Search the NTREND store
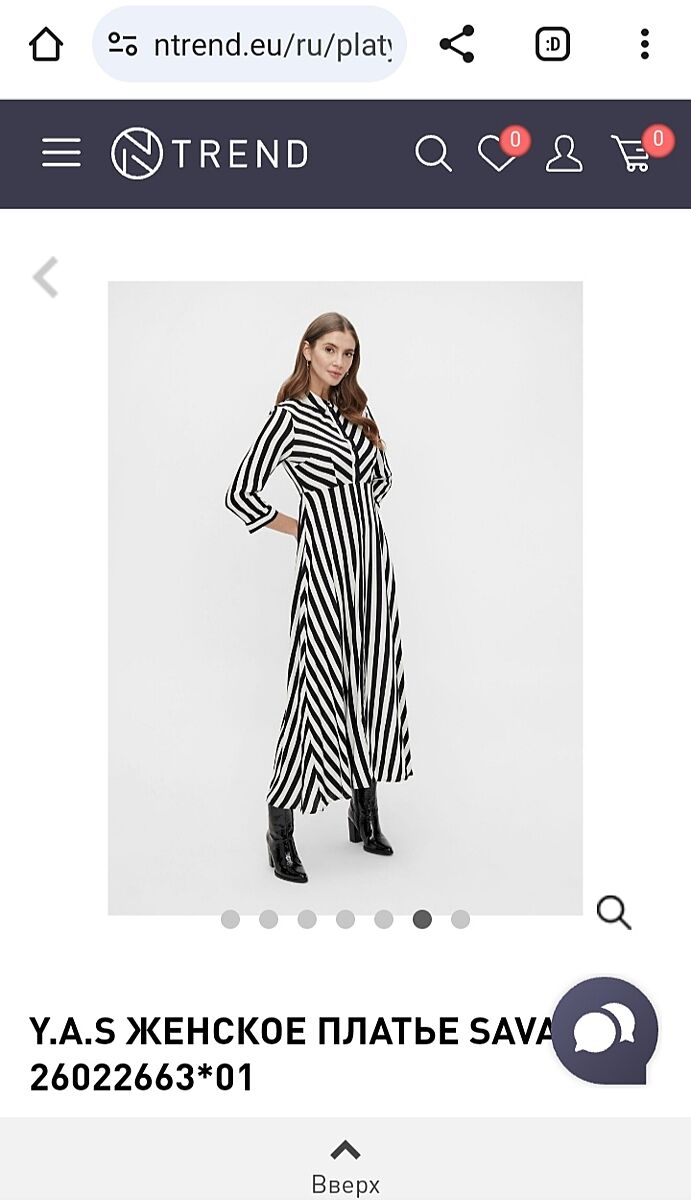The height and width of the screenshot is (1200, 691). click(x=433, y=154)
